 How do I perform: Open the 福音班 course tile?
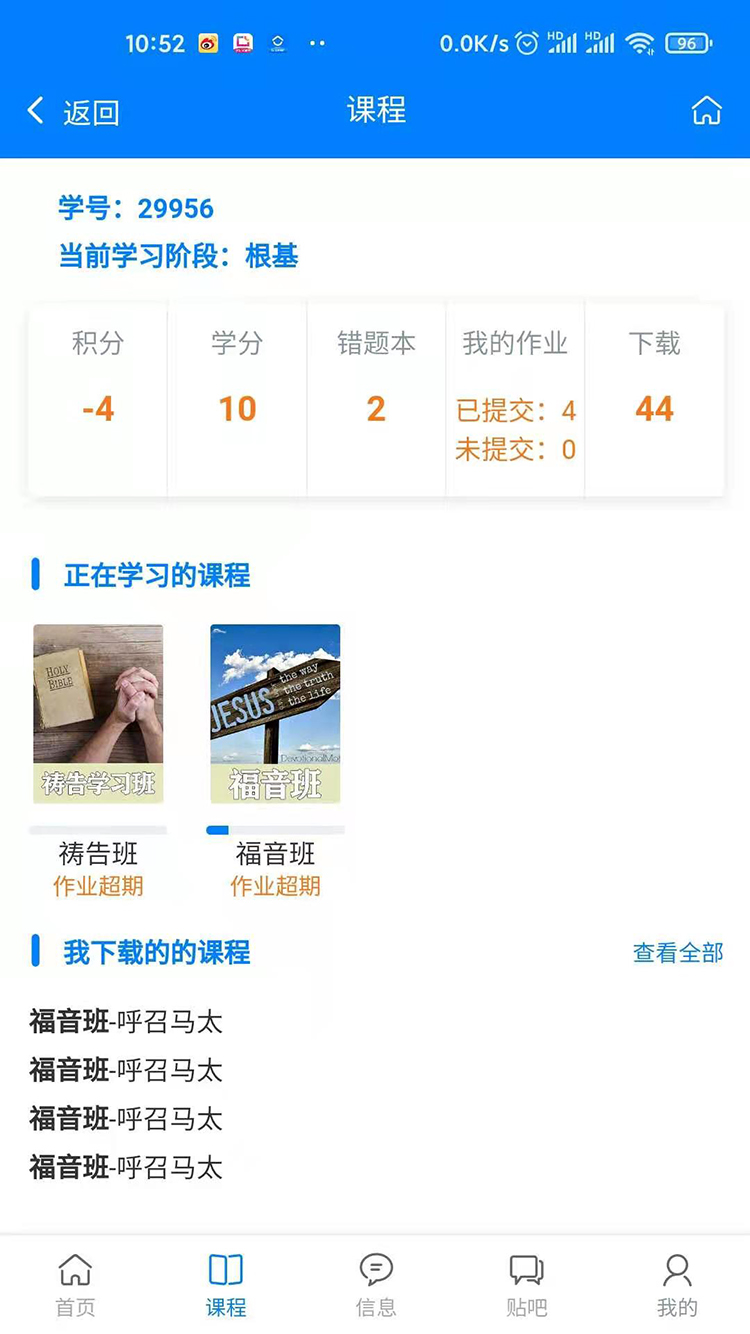(x=275, y=714)
